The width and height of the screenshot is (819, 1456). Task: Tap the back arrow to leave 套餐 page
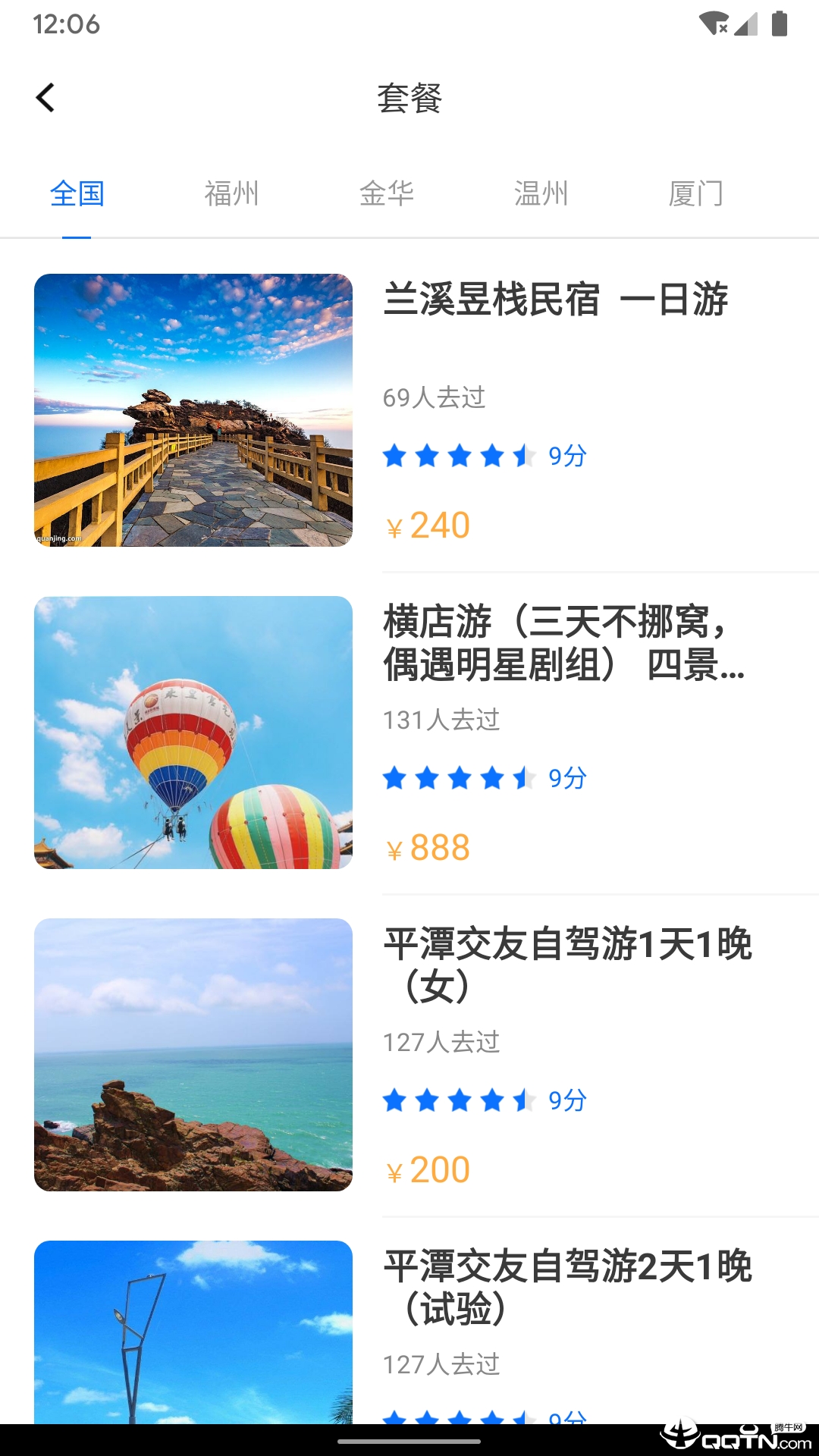coord(45,99)
